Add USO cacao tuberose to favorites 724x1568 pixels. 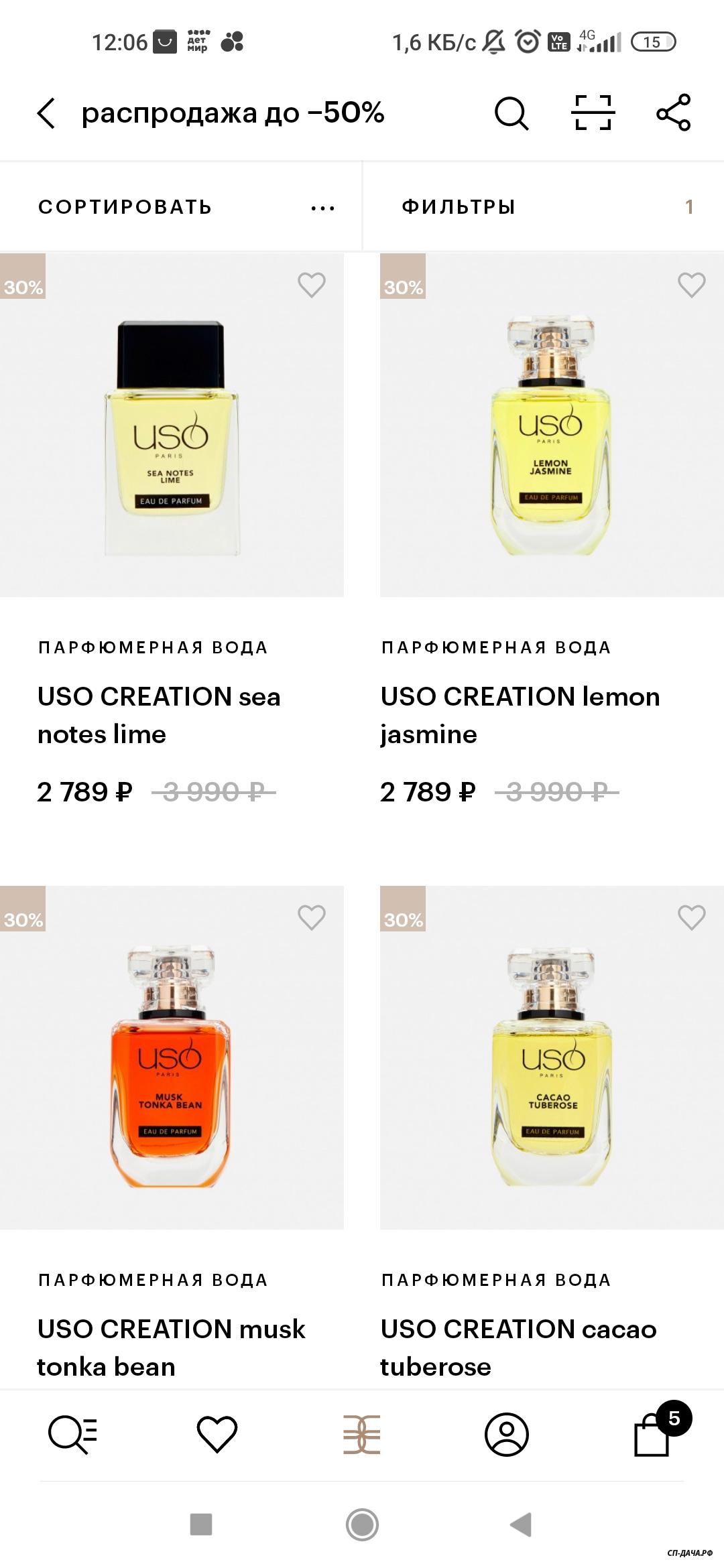pyautogui.click(x=691, y=918)
